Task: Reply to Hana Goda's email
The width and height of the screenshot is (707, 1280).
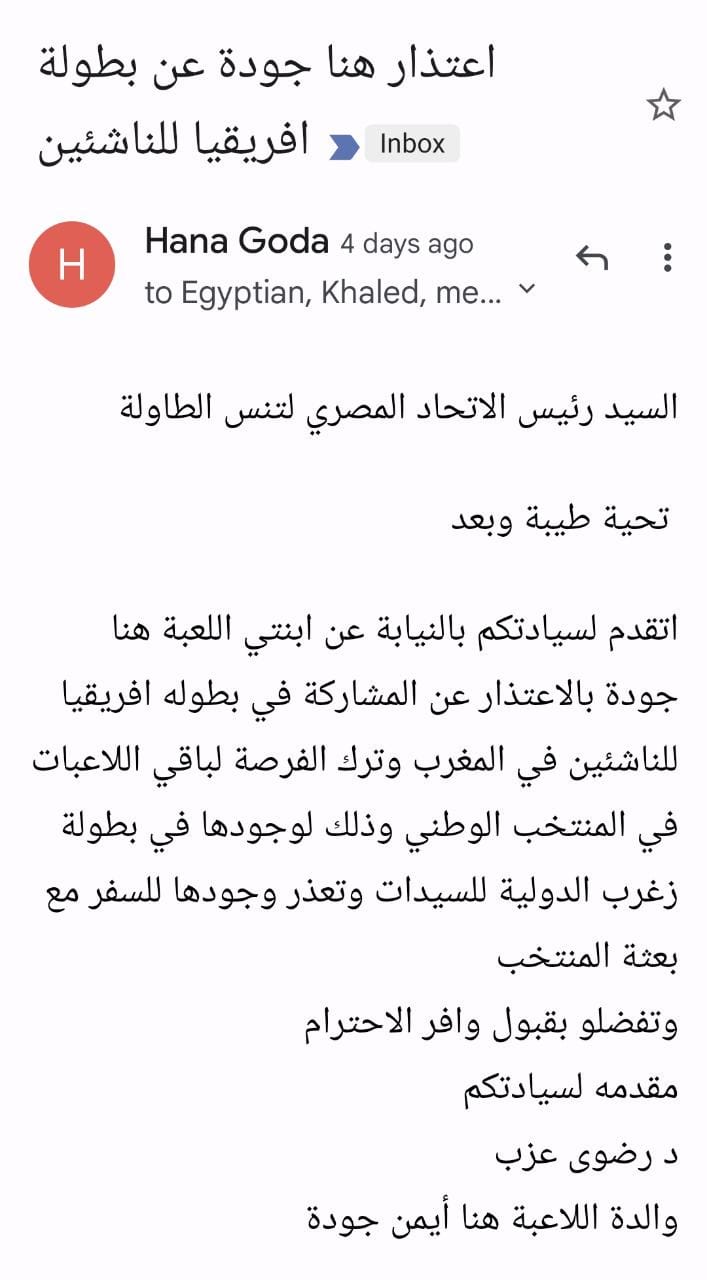Action: (x=592, y=258)
